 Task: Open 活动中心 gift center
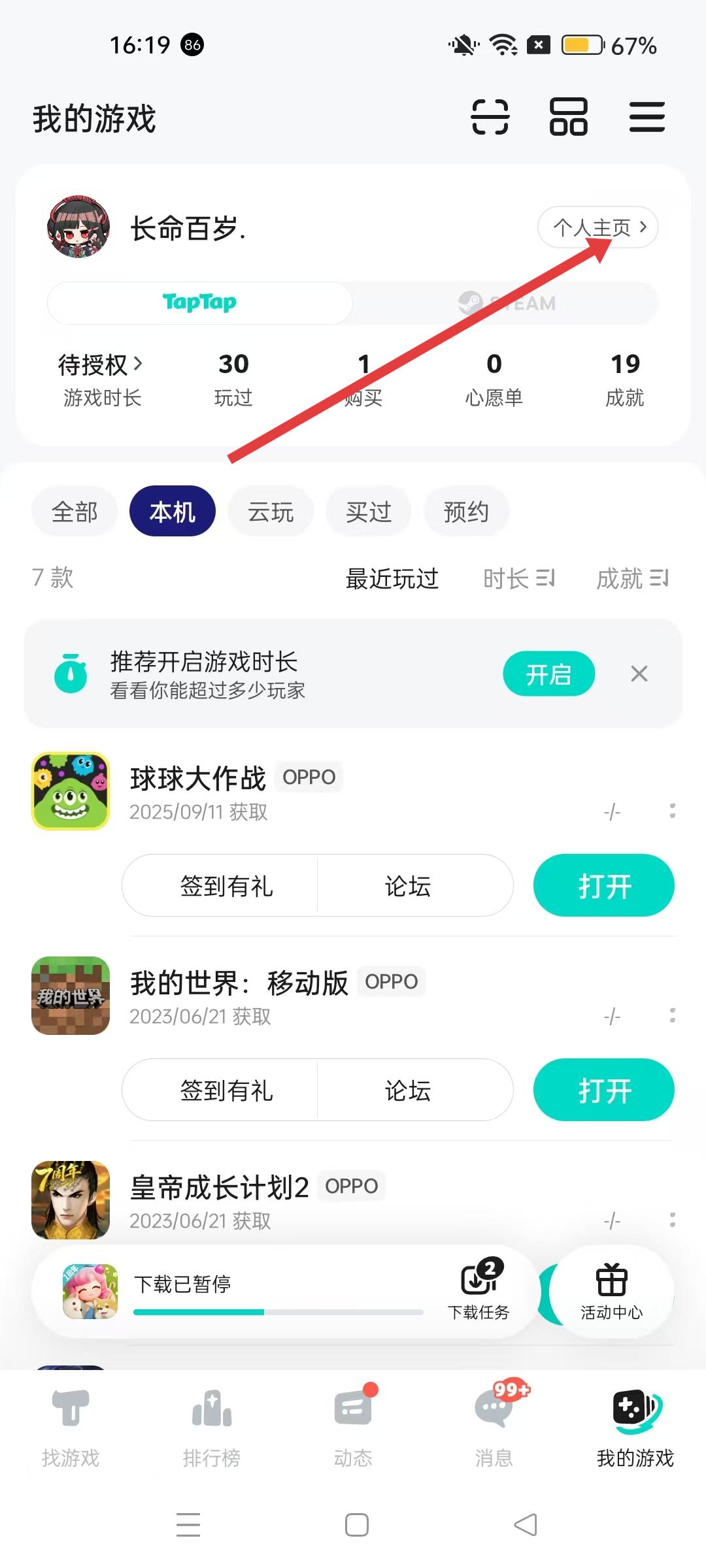[611, 1290]
